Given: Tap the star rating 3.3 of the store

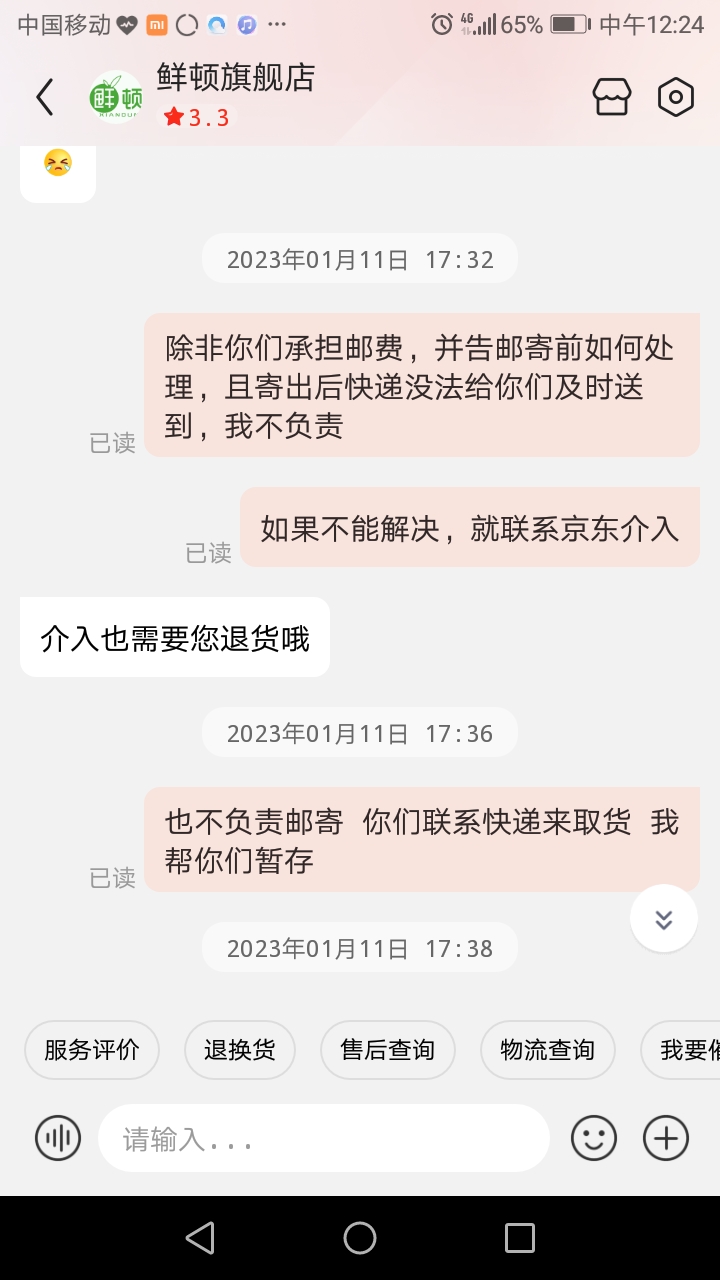Looking at the screenshot, I should [195, 117].
